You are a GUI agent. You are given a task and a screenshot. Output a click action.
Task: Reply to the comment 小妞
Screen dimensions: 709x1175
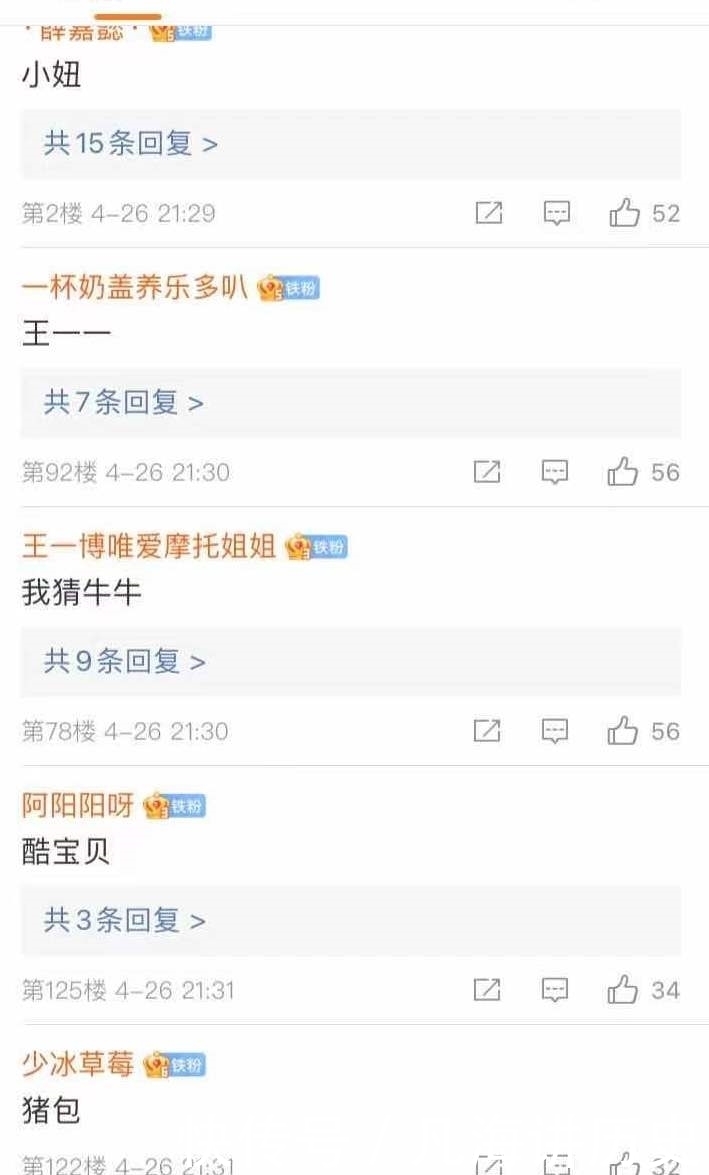[x=556, y=213]
